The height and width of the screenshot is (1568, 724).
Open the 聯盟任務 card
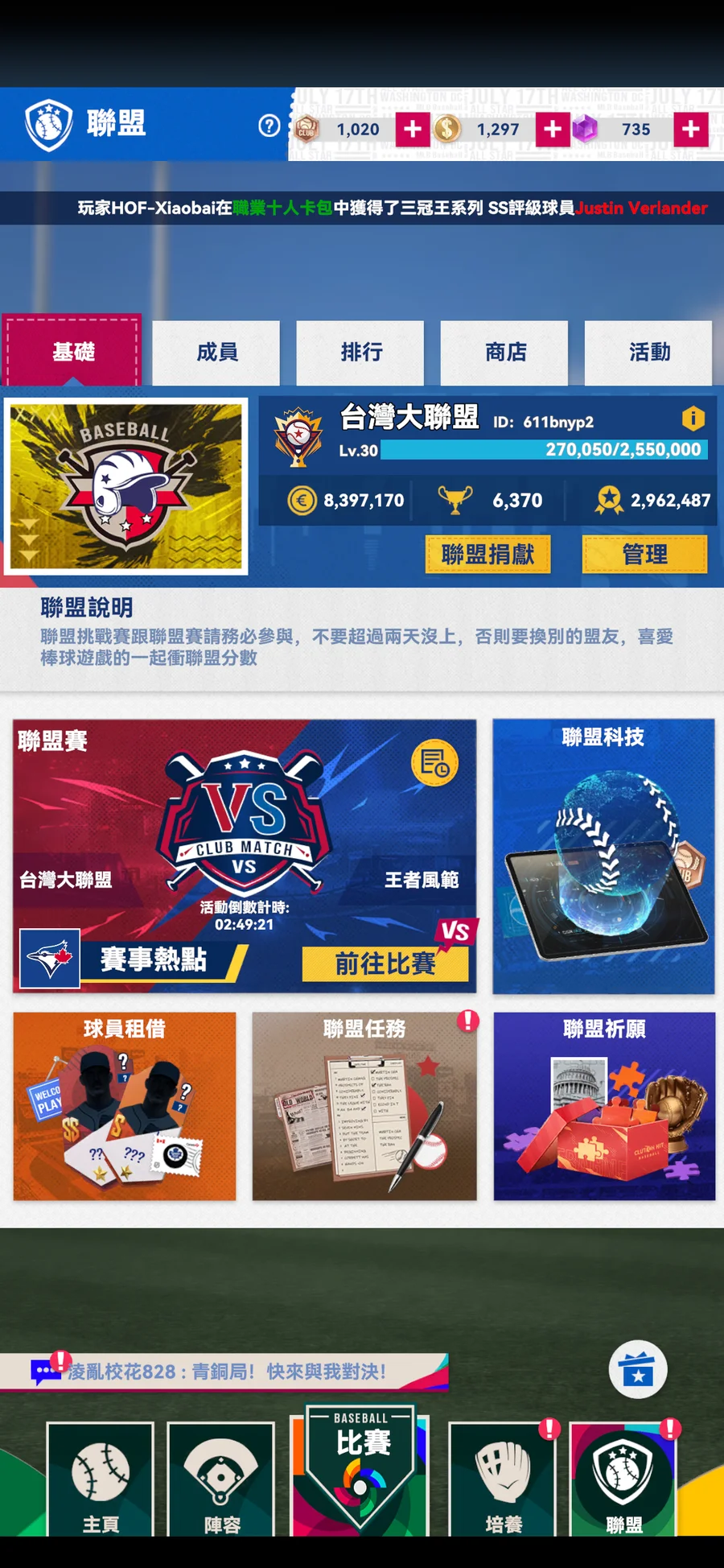(364, 1106)
